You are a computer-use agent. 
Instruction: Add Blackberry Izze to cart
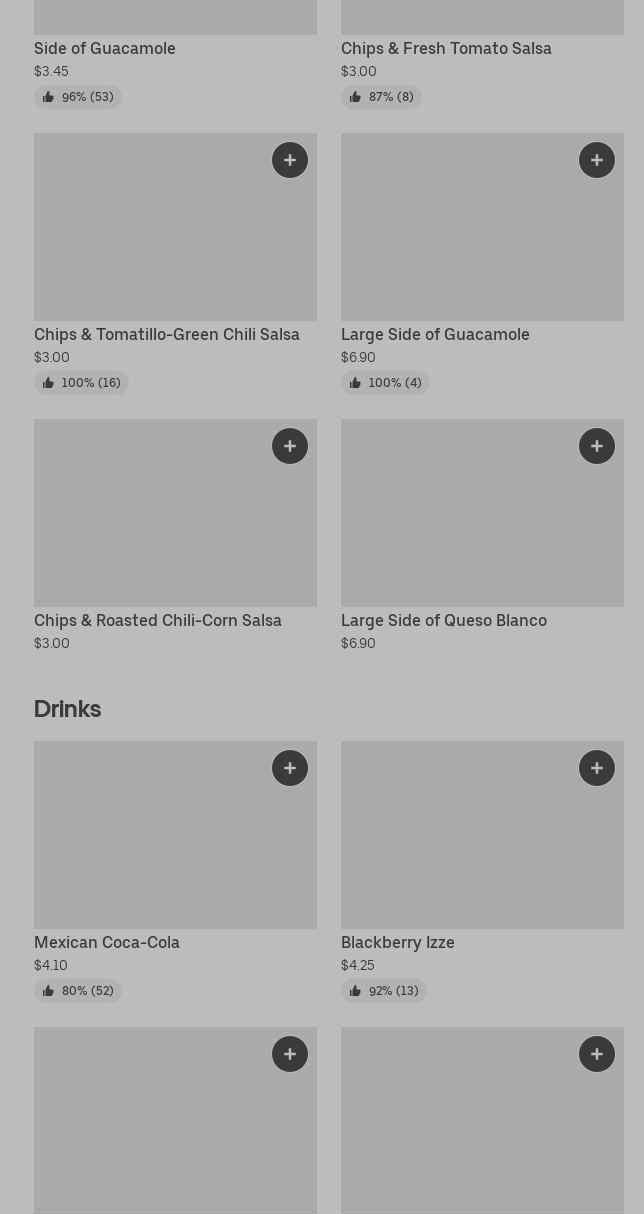597,768
